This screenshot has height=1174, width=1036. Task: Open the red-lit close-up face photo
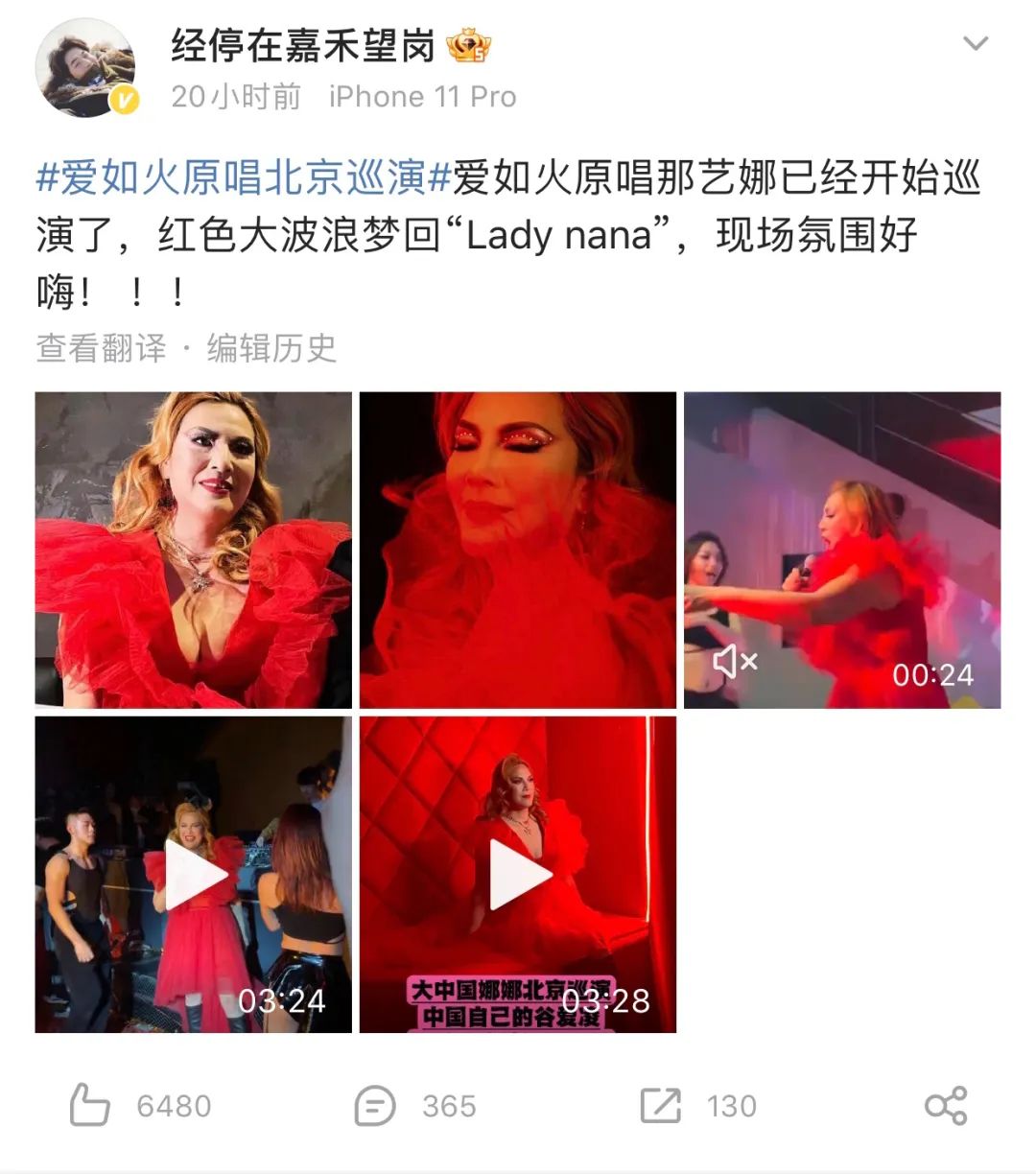(x=517, y=550)
